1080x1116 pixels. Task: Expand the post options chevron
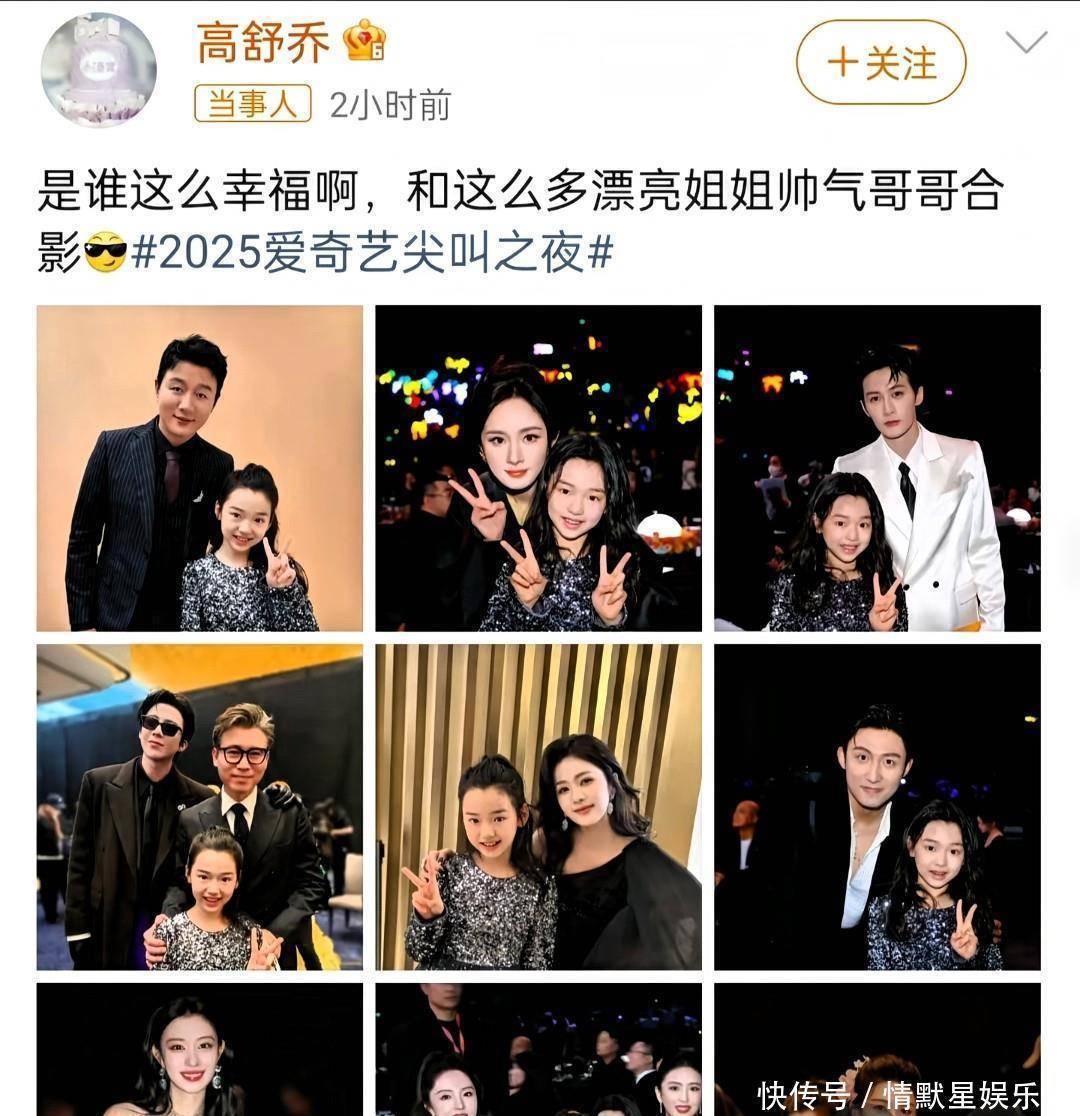[x=1025, y=43]
